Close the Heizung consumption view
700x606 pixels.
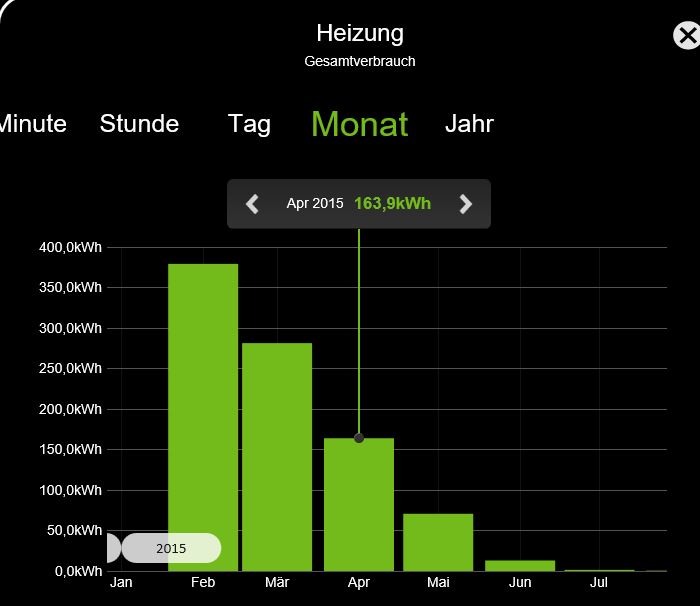click(x=686, y=36)
